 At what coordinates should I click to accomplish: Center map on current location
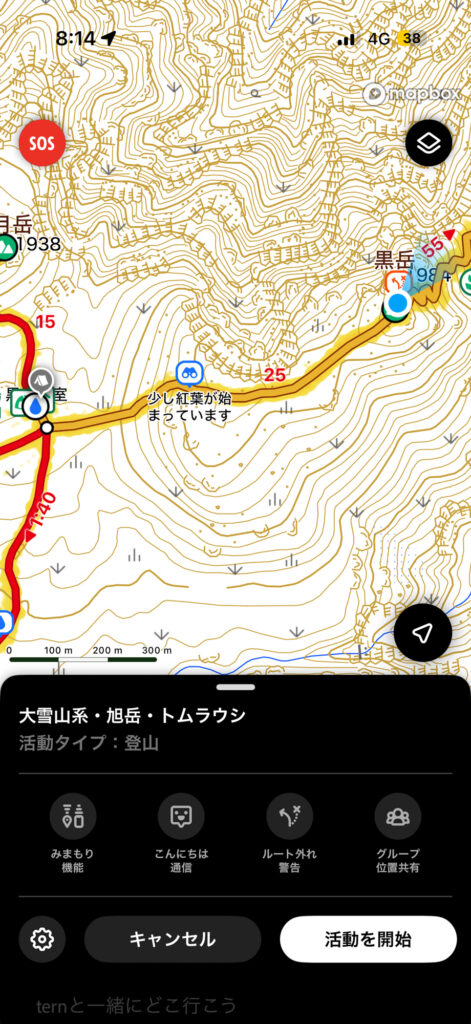423,632
